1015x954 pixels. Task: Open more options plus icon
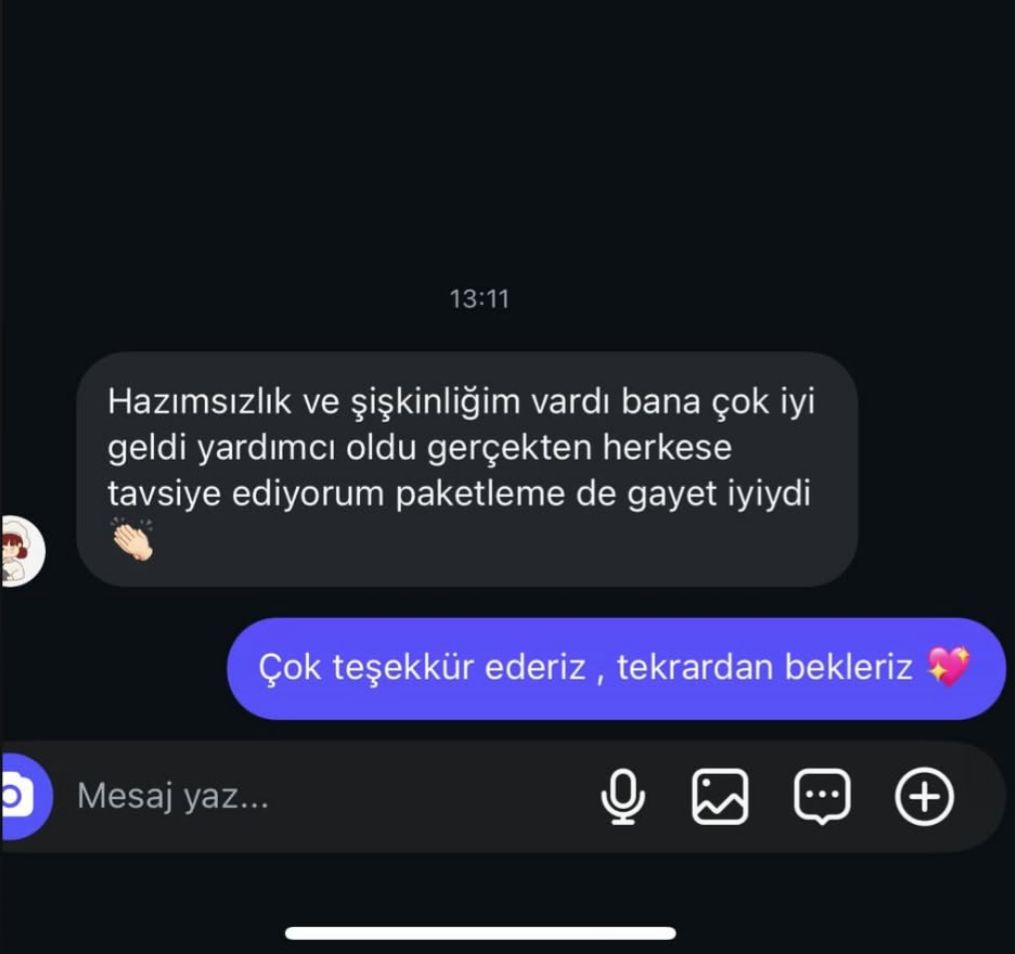coord(923,797)
